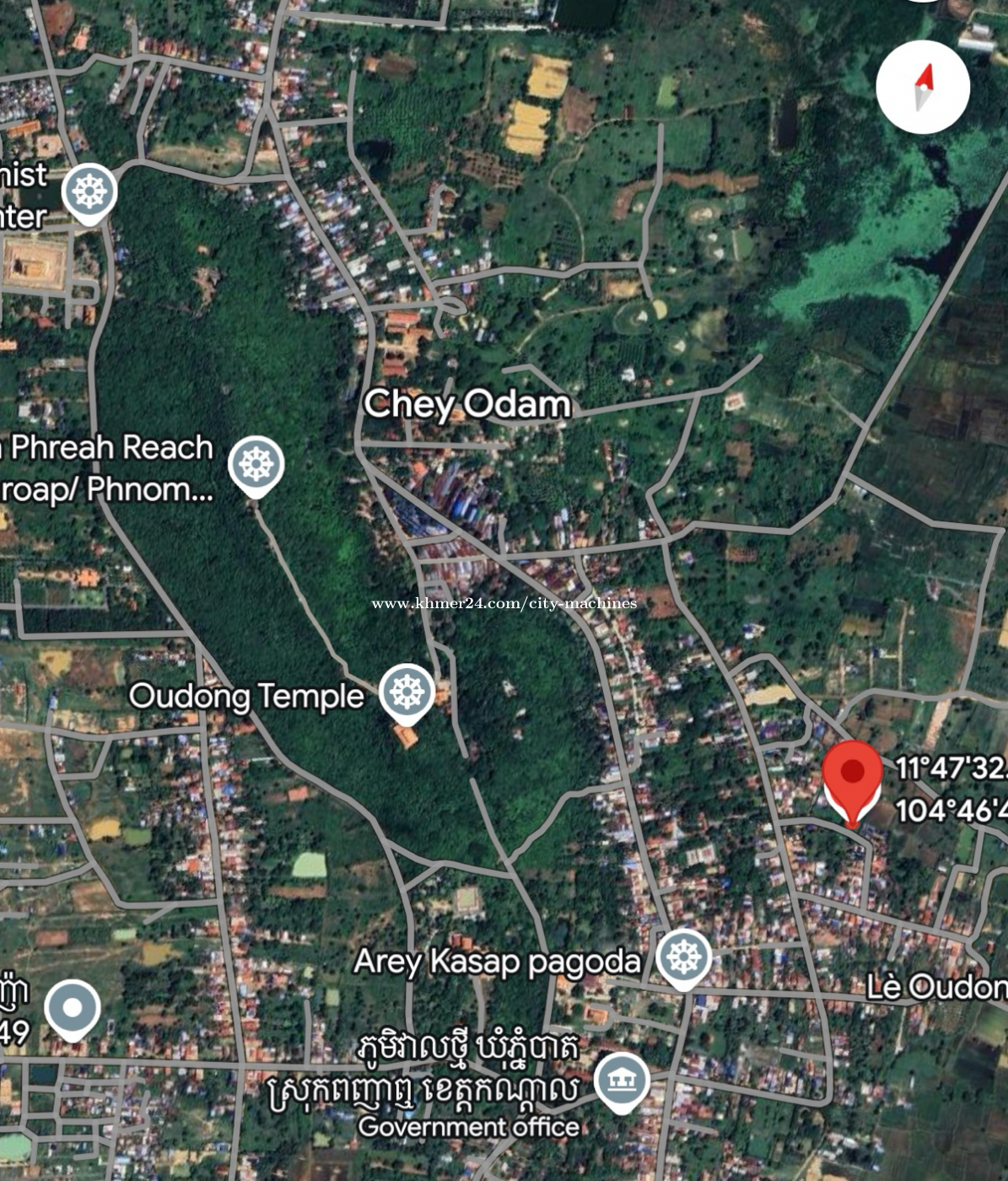Open the grey location marker near 49
1008x1181 pixels.
73,1009
